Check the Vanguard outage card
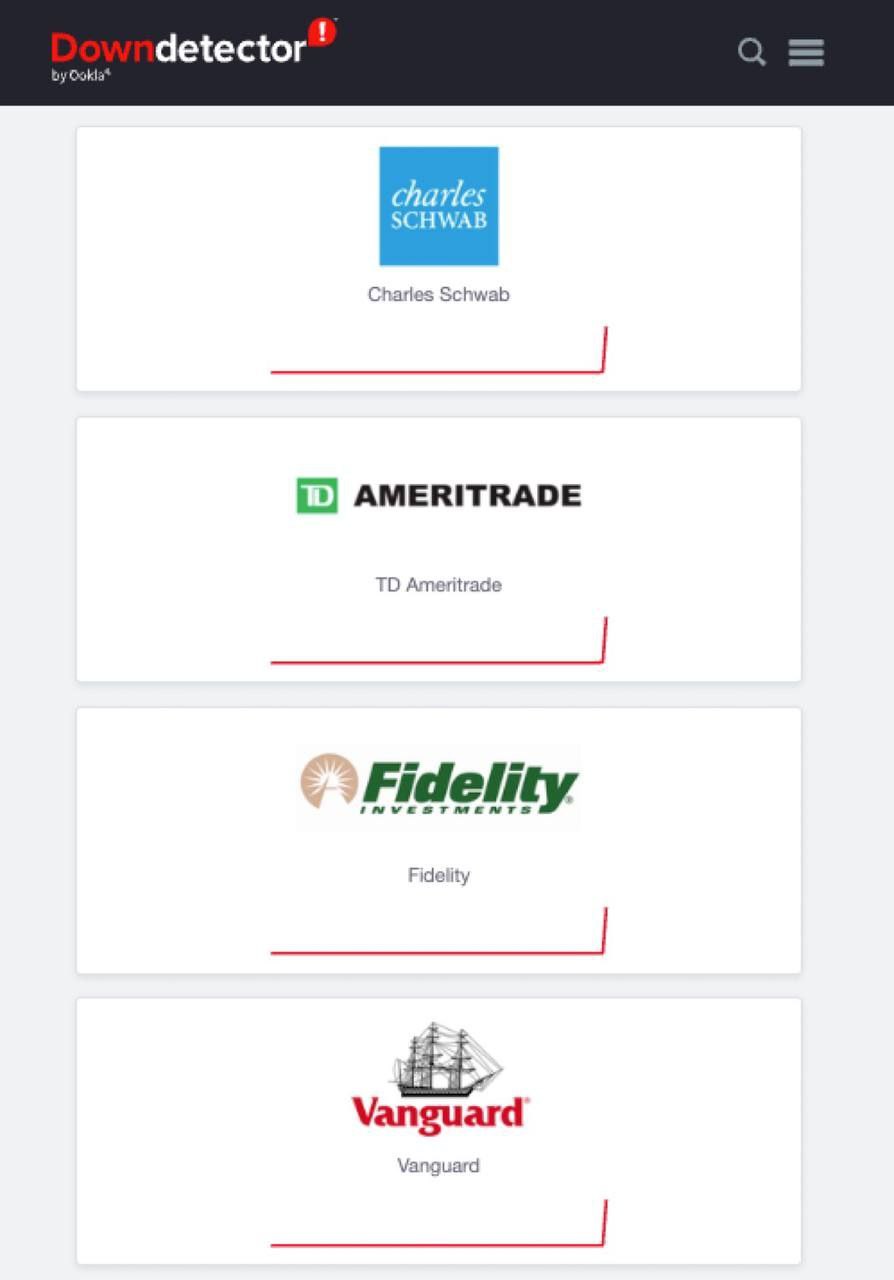Screen dimensions: 894x1280 click(x=438, y=1130)
